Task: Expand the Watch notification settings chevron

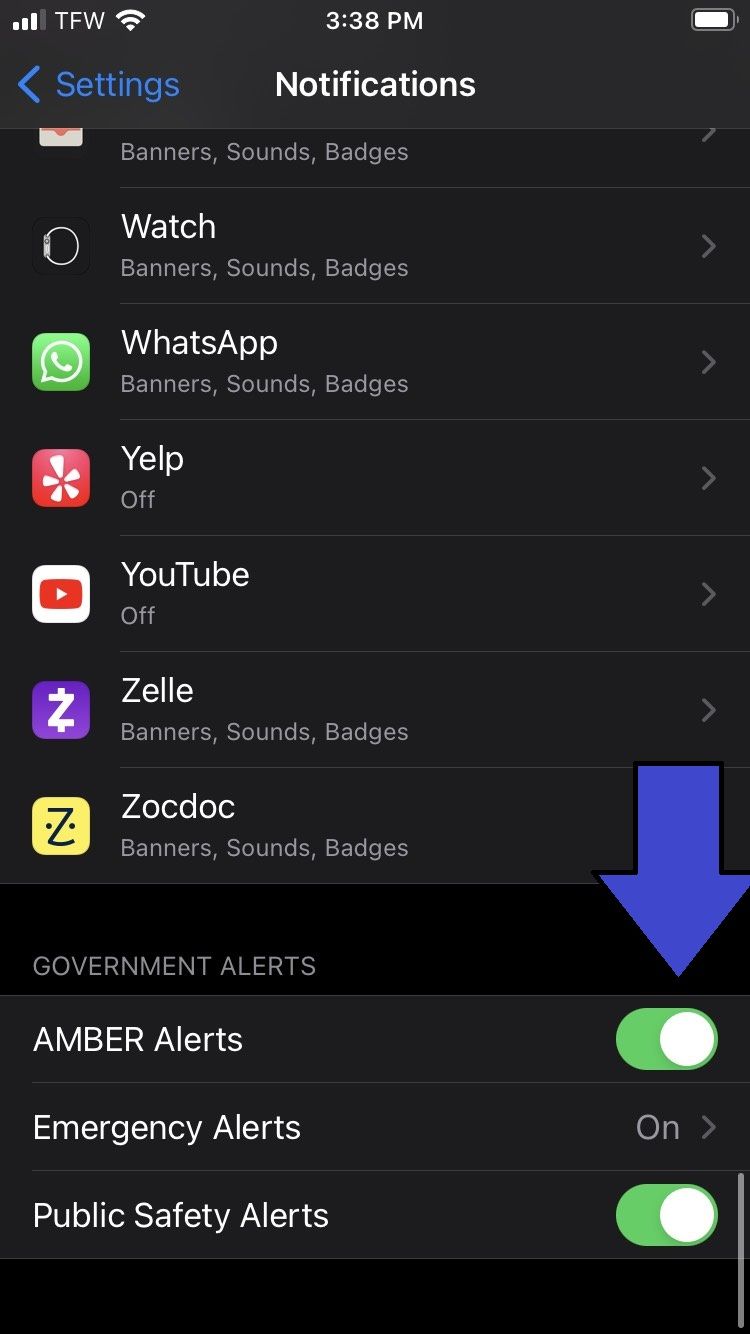Action: (x=709, y=246)
